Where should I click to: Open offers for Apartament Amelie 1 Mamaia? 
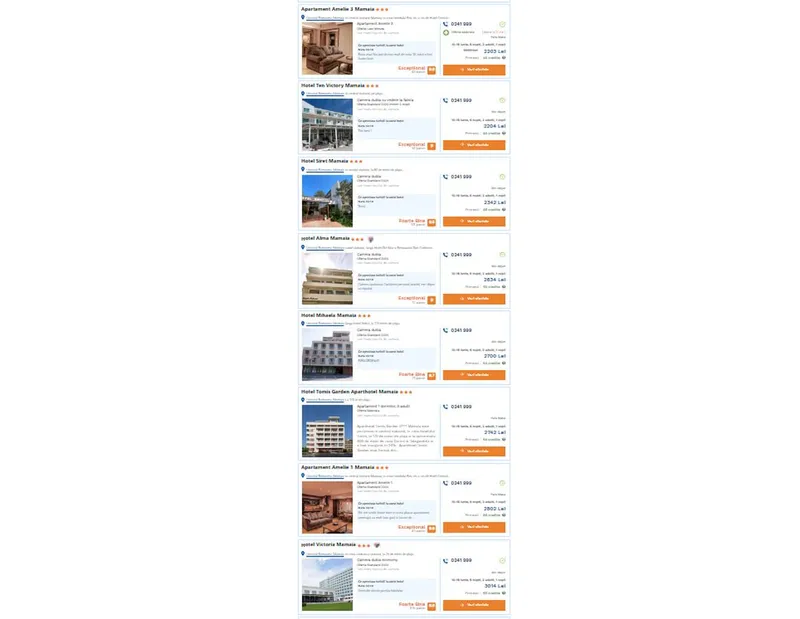[474, 527]
